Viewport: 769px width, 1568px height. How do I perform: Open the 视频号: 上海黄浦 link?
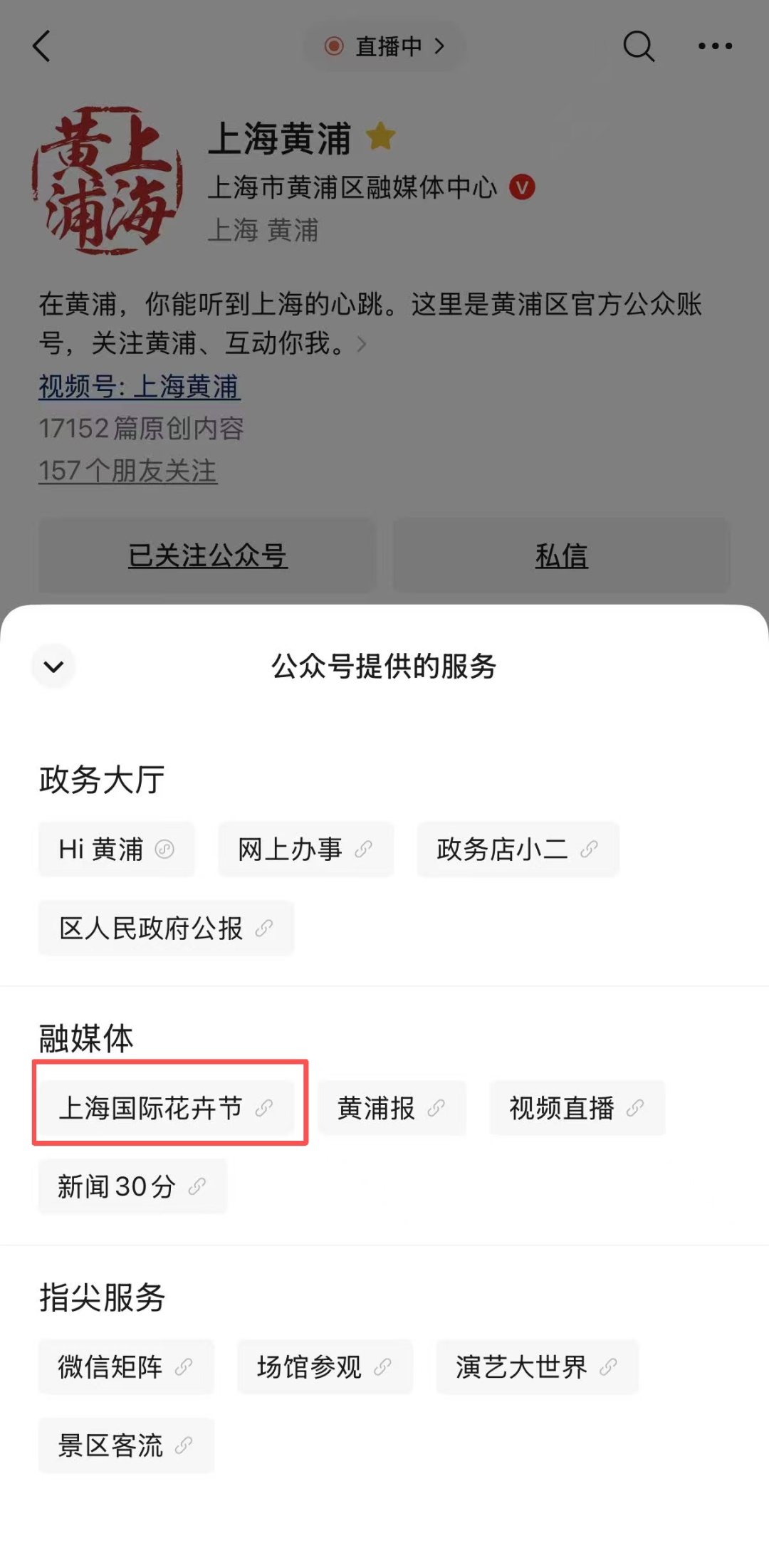pos(140,387)
